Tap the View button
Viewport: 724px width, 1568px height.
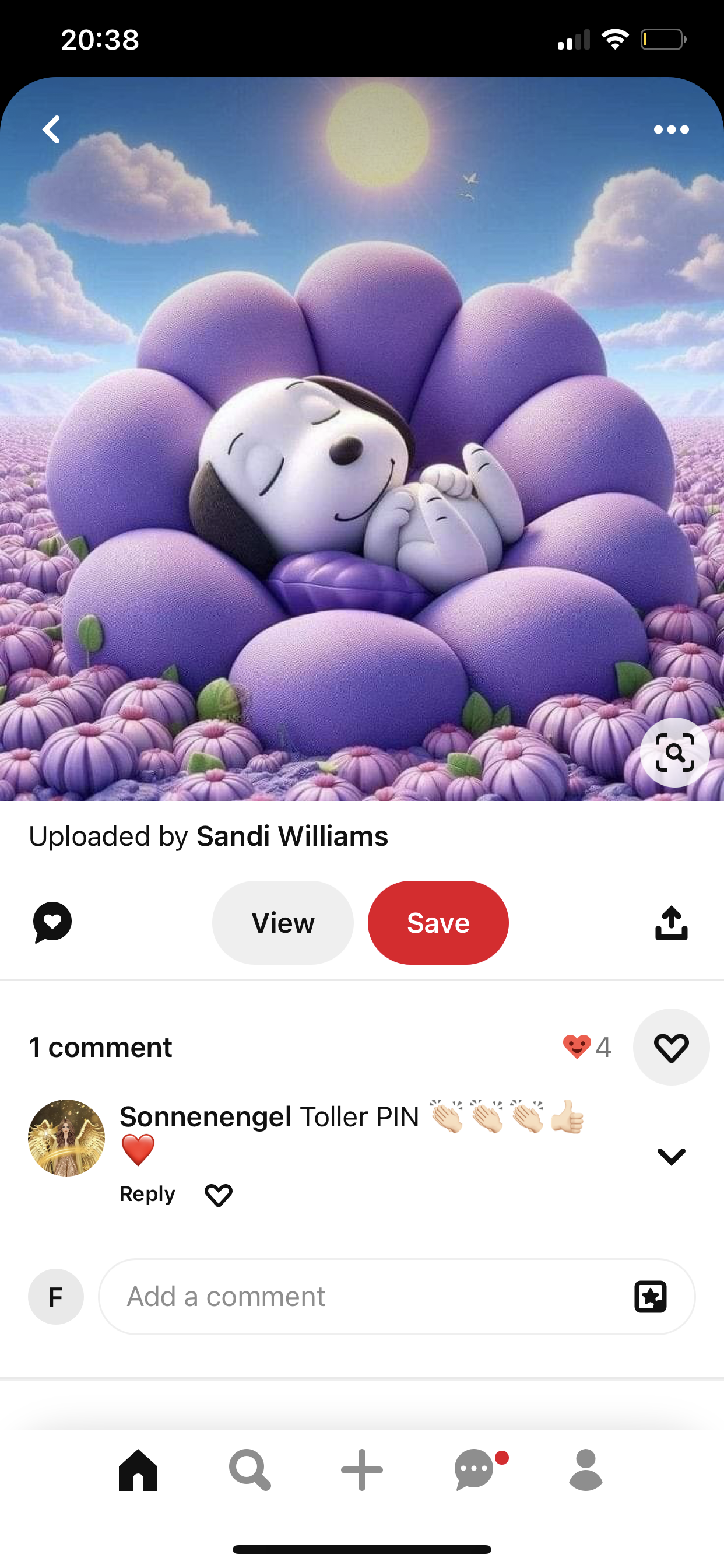[283, 922]
